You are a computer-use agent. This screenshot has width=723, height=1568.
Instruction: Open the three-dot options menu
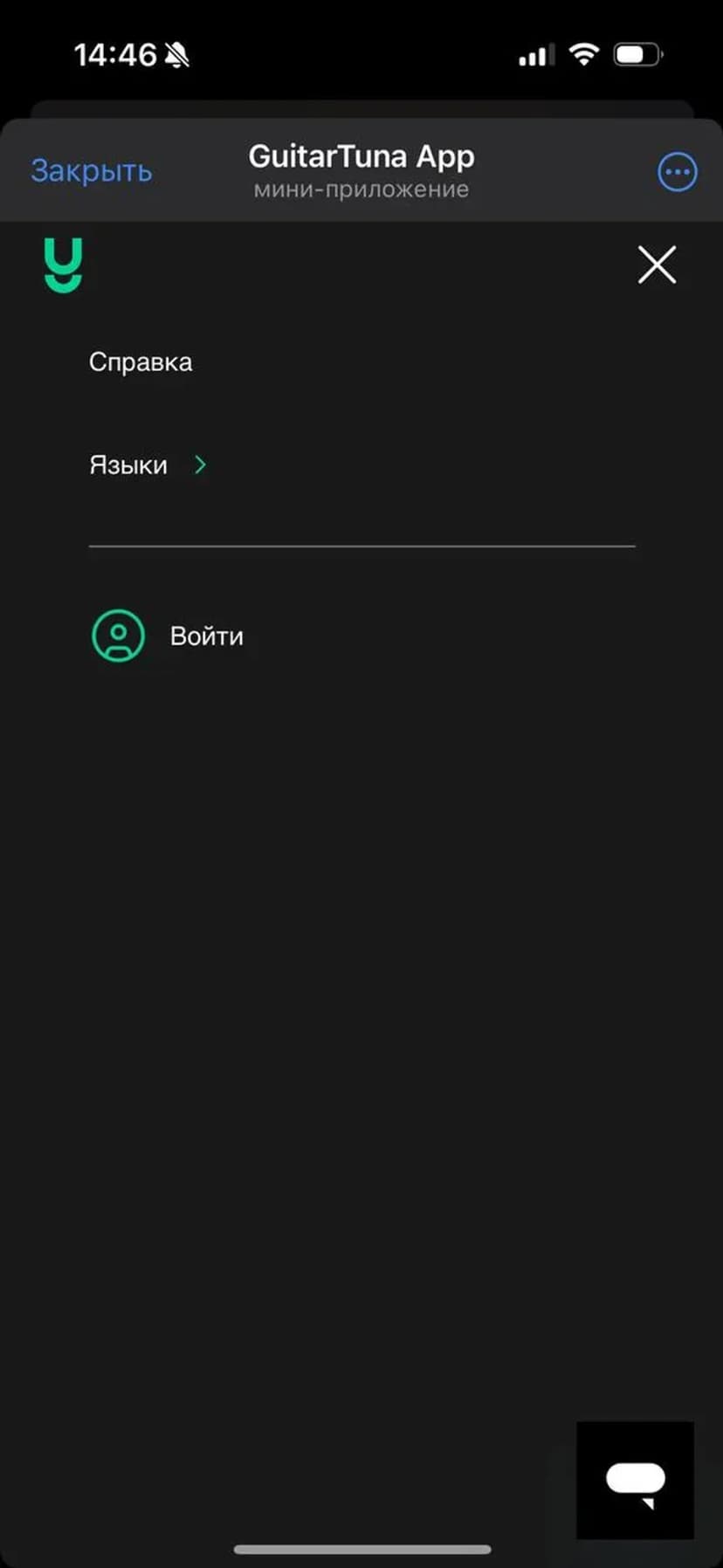677,172
